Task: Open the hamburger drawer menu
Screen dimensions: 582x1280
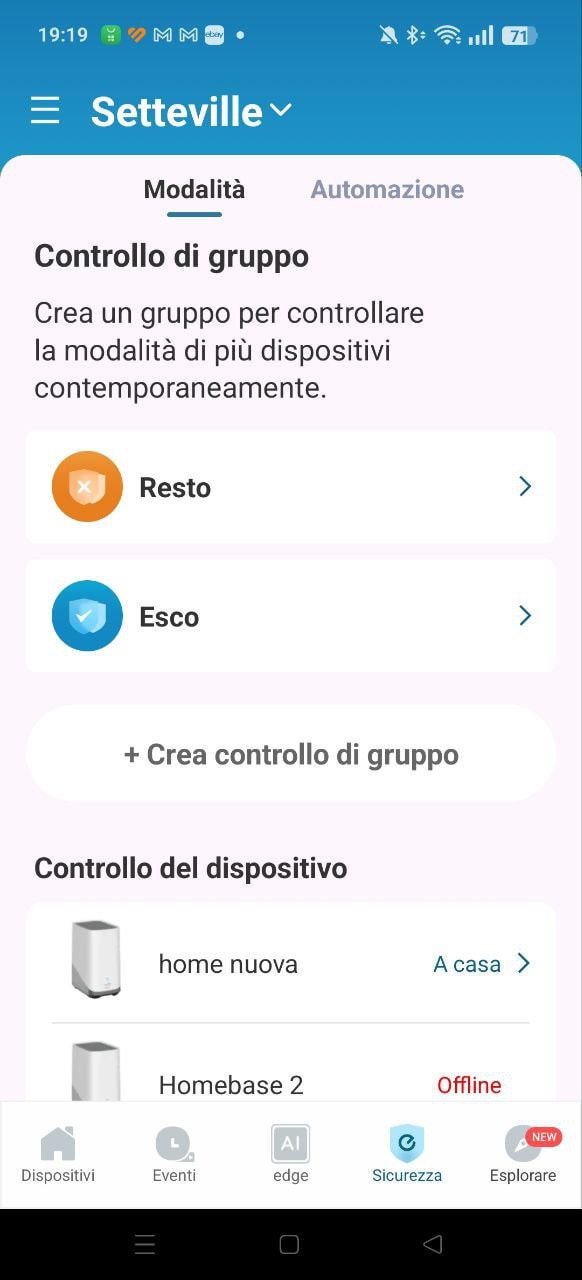Action: pos(45,110)
